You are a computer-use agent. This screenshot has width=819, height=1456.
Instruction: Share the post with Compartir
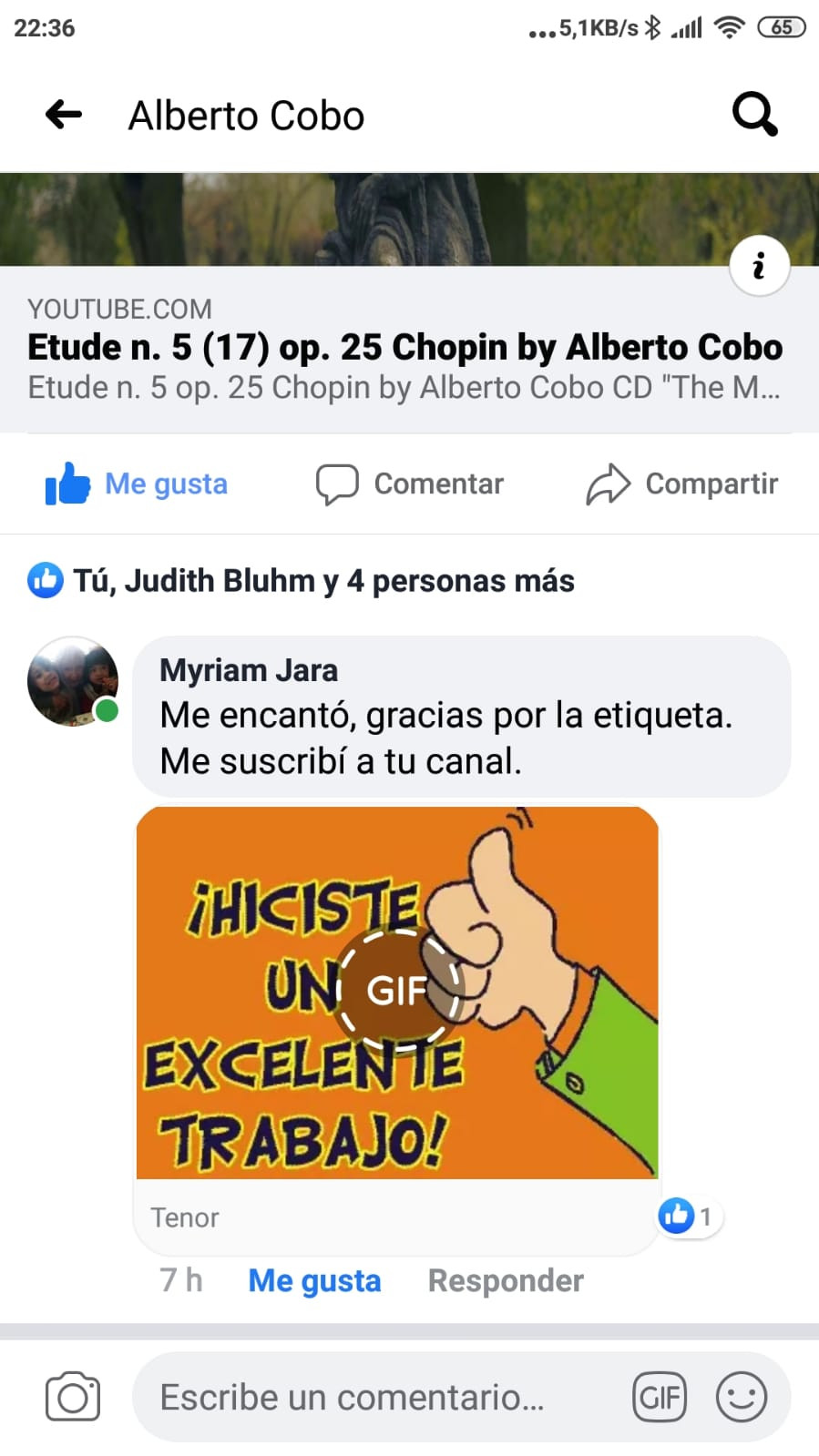pos(682,484)
